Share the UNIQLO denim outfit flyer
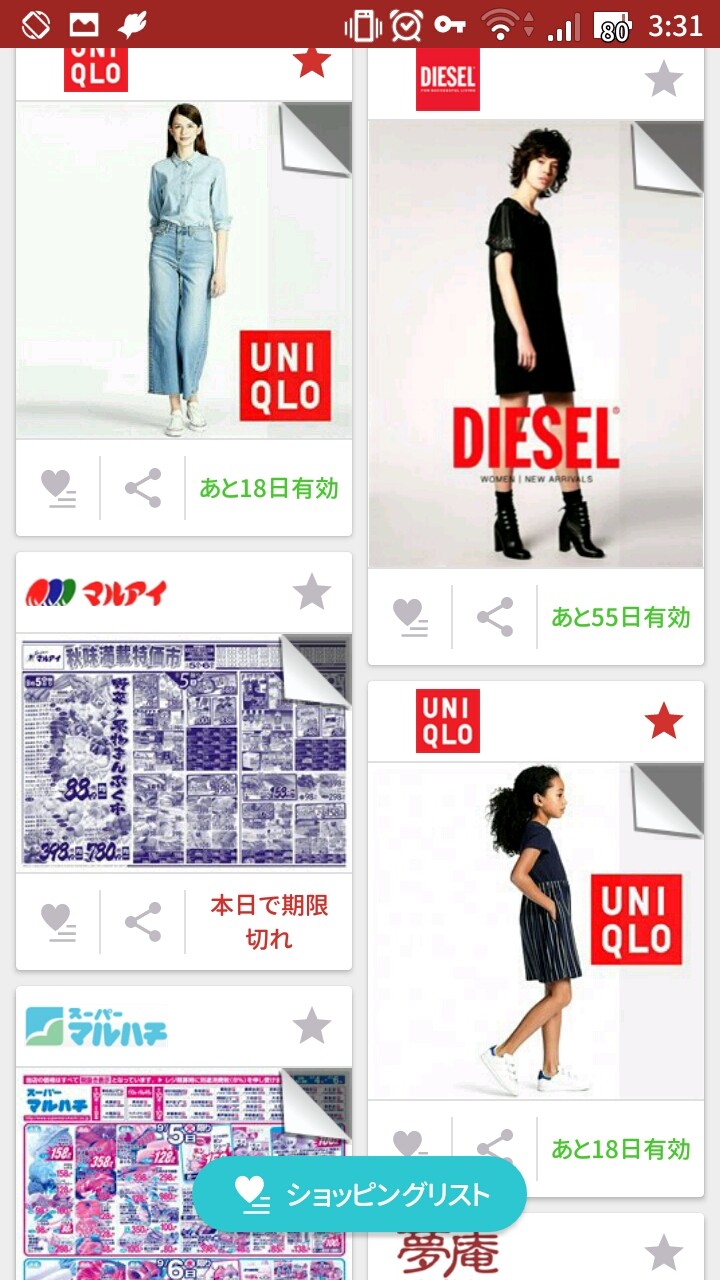 143,489
